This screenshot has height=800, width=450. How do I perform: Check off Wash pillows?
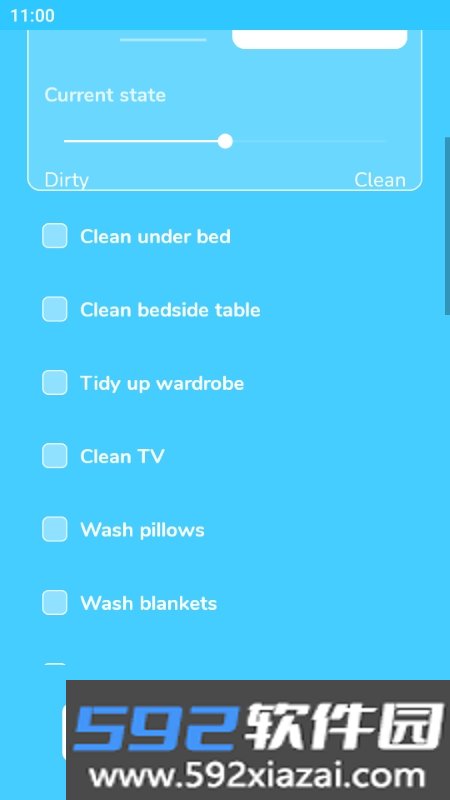(x=55, y=529)
